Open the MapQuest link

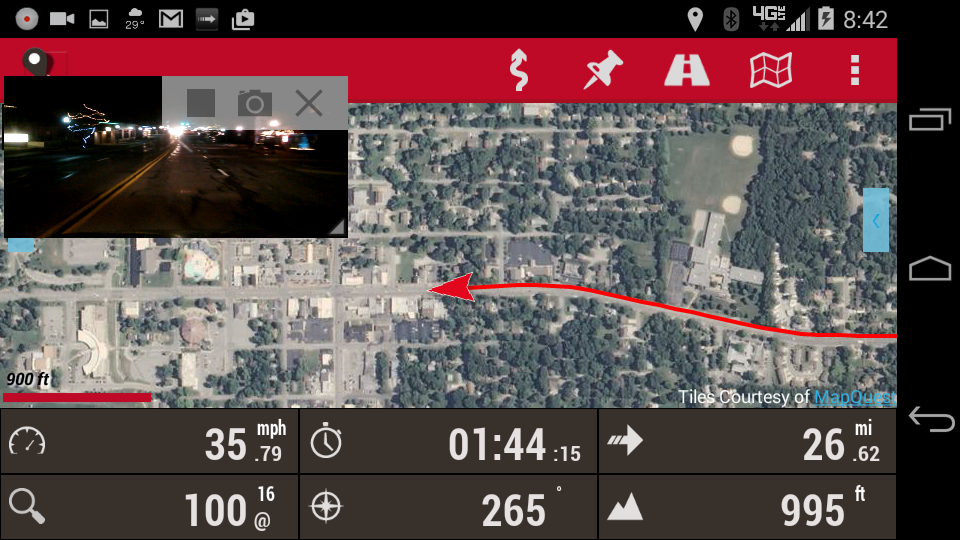pos(853,397)
